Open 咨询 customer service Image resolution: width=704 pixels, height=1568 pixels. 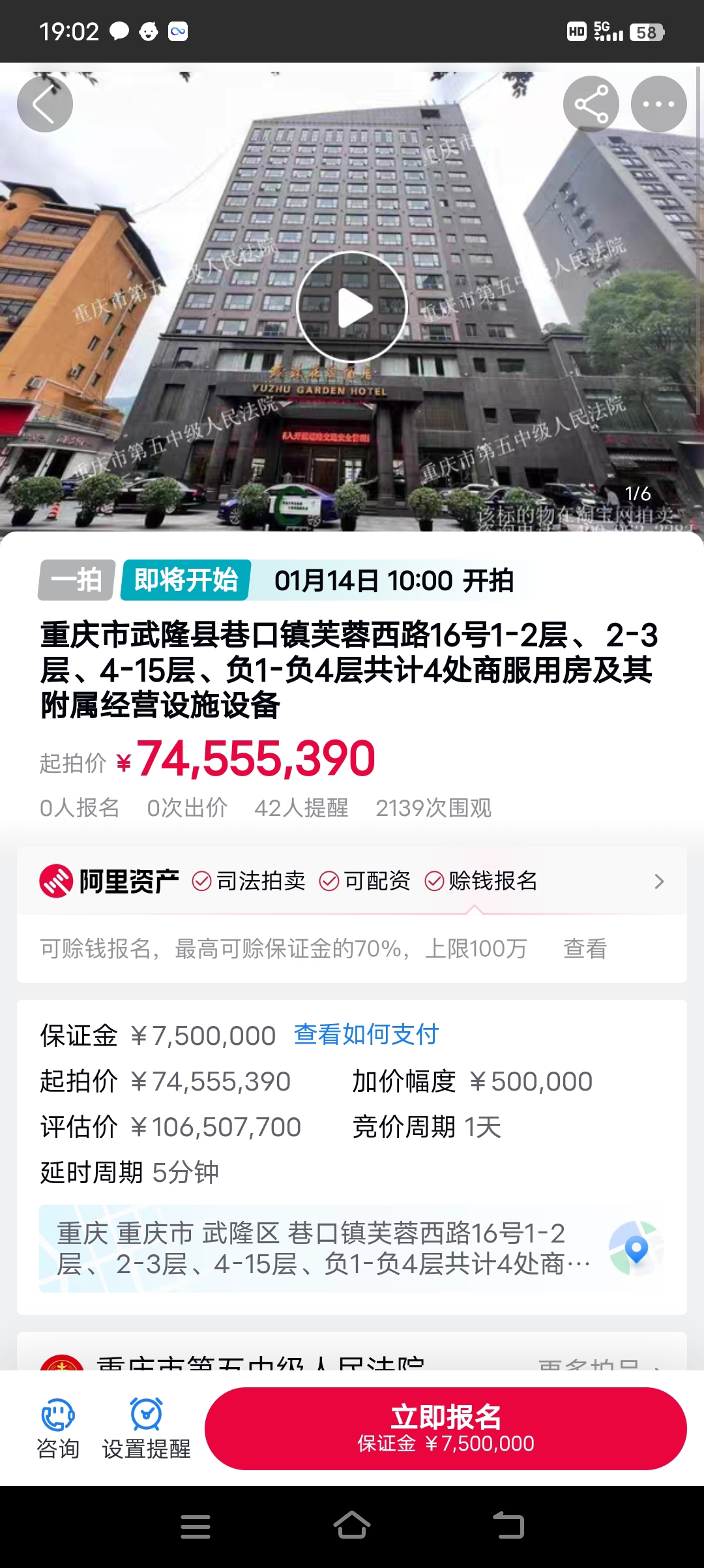tap(58, 1428)
